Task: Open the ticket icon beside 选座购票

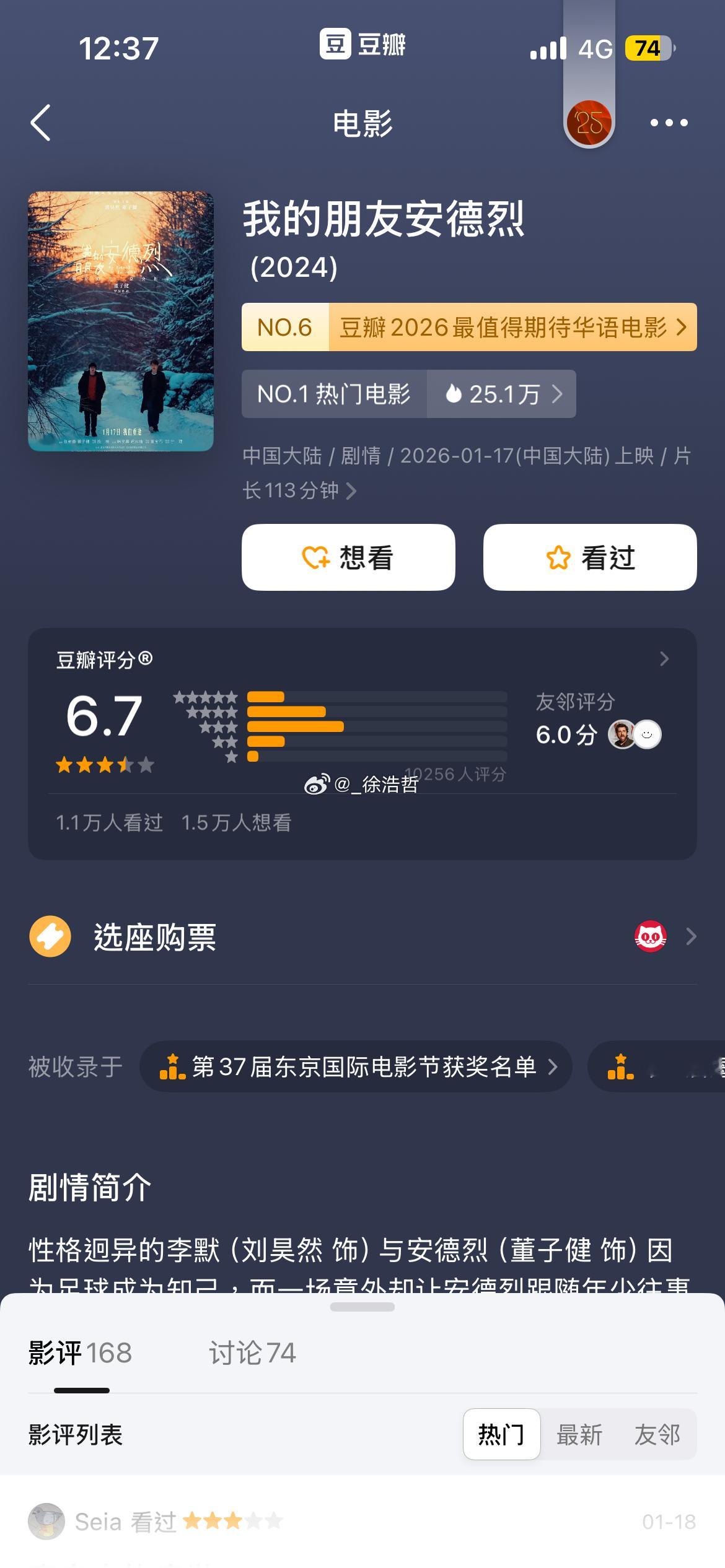Action: click(50, 935)
